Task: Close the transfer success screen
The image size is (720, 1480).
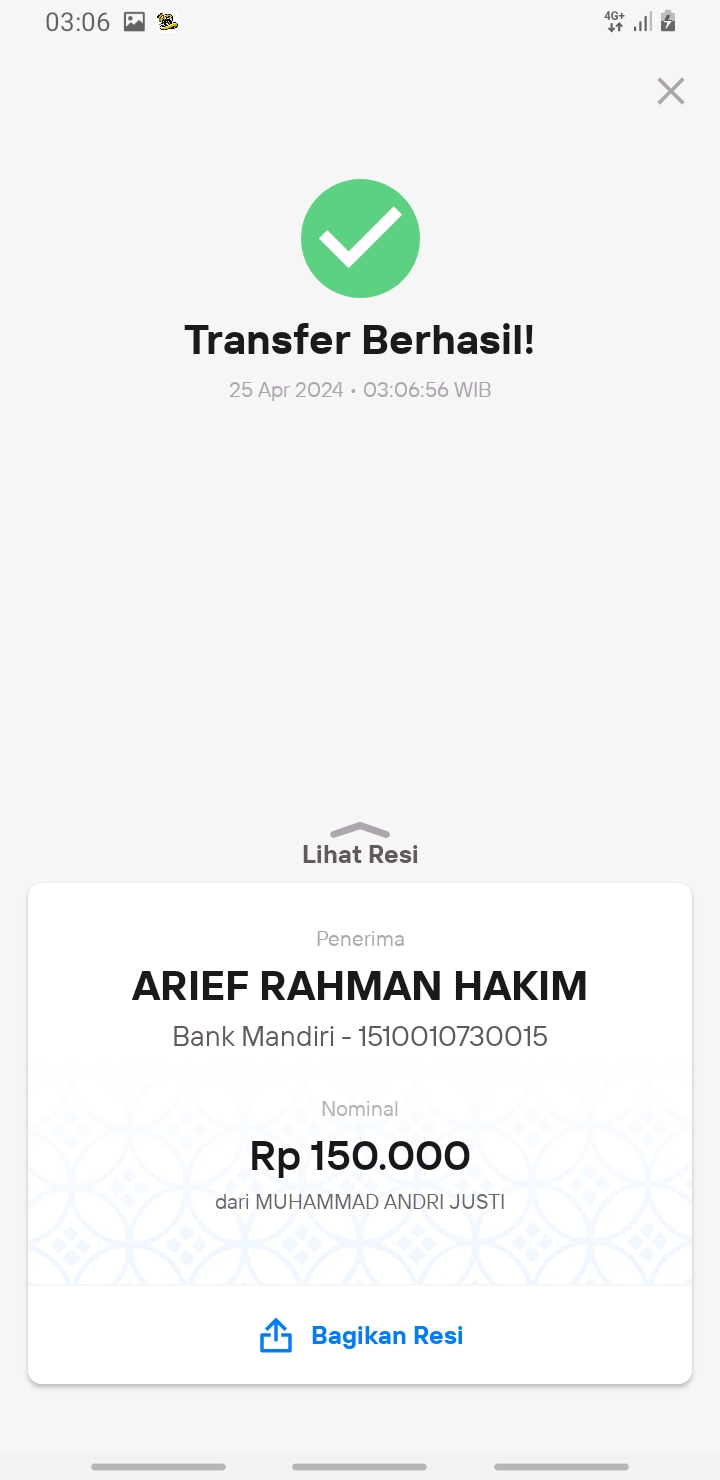Action: click(670, 91)
